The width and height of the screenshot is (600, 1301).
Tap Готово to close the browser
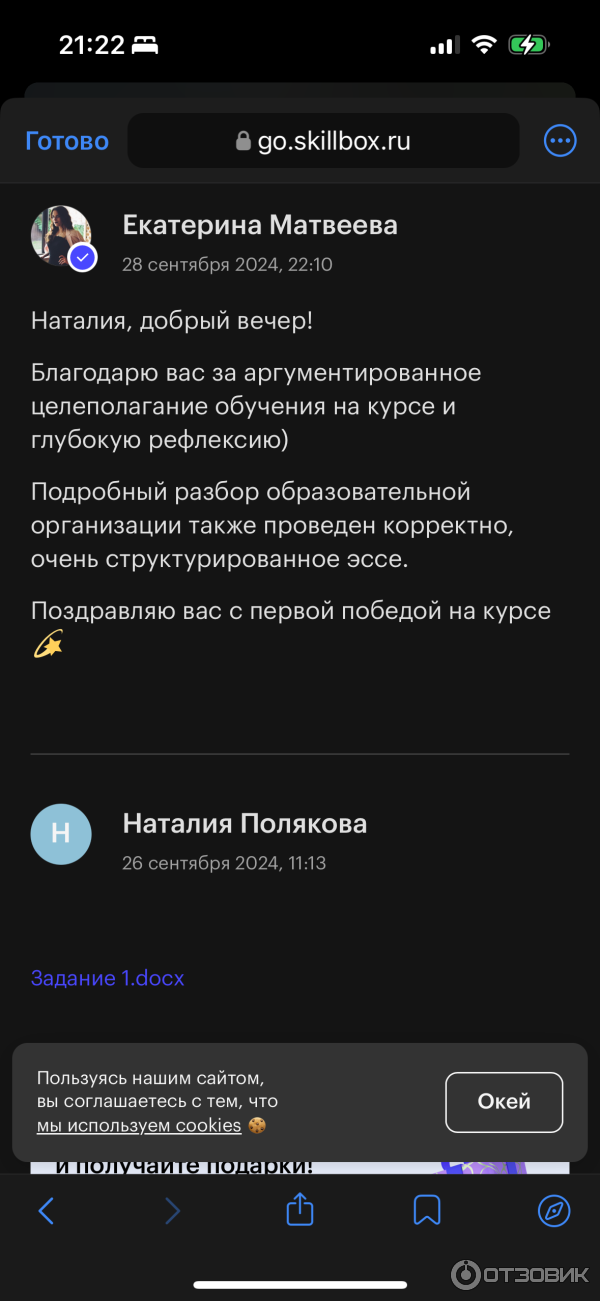66,141
